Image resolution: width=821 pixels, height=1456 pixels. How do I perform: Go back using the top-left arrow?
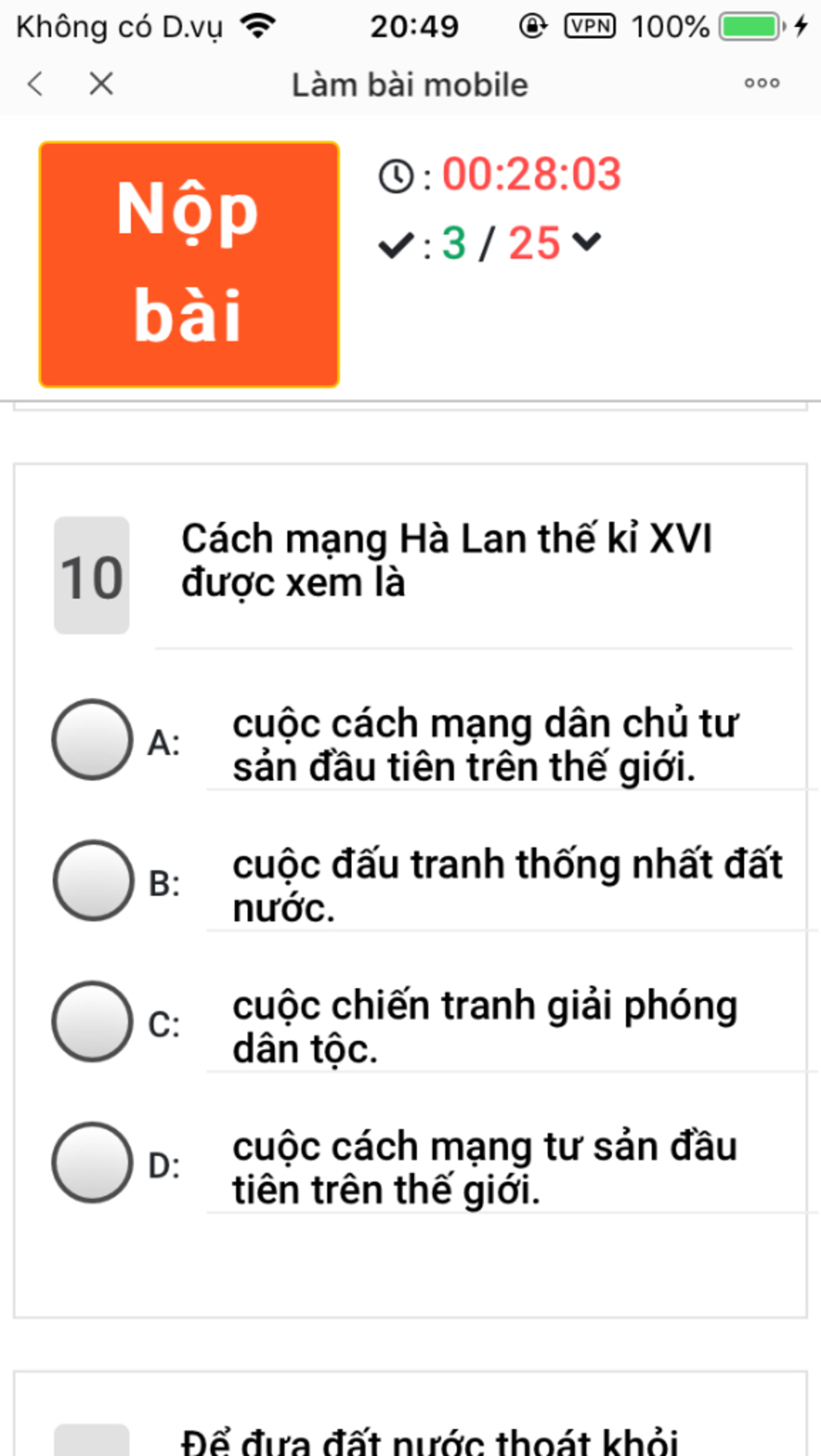[35, 83]
